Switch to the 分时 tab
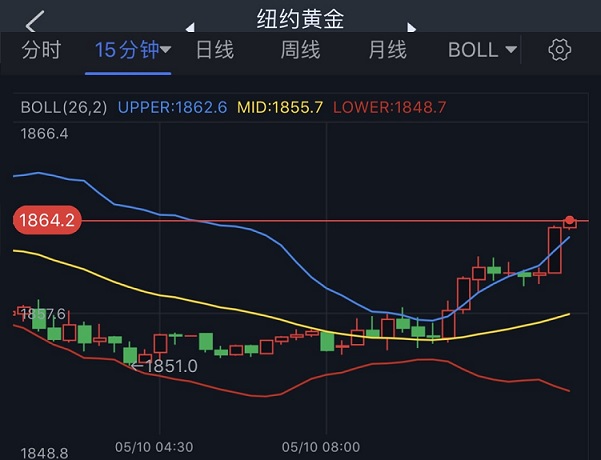The height and width of the screenshot is (460, 601). tap(41, 50)
